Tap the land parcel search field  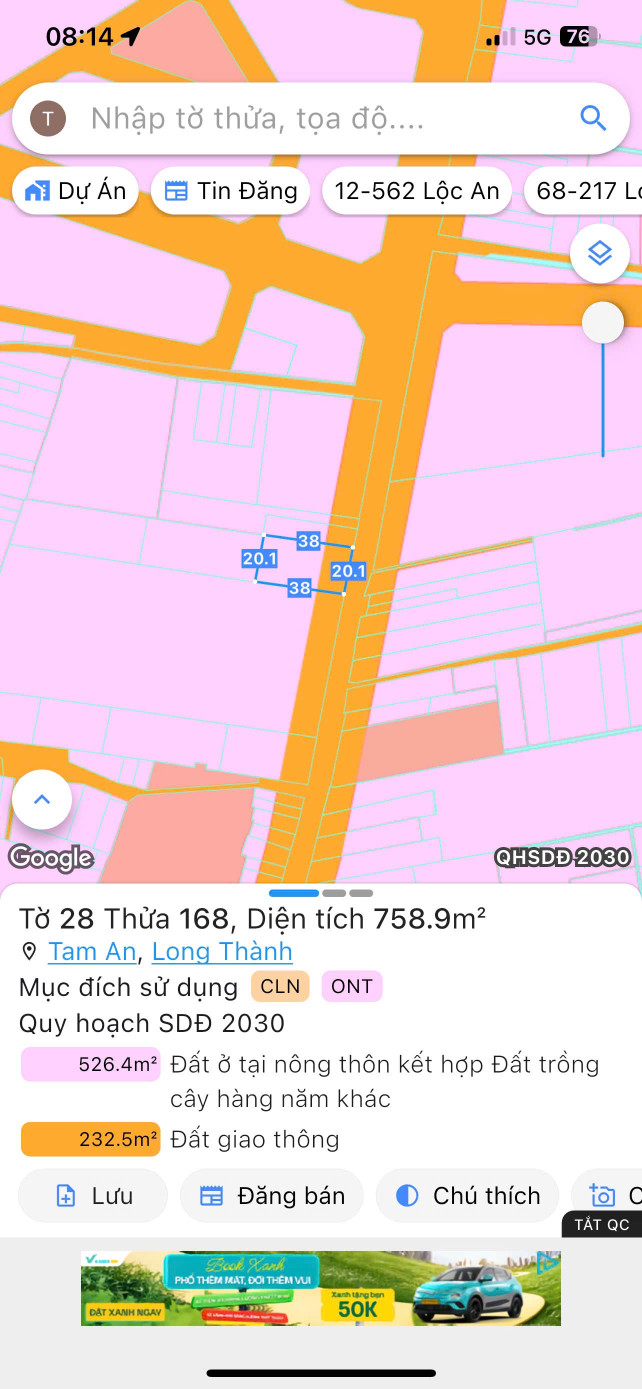(x=320, y=119)
